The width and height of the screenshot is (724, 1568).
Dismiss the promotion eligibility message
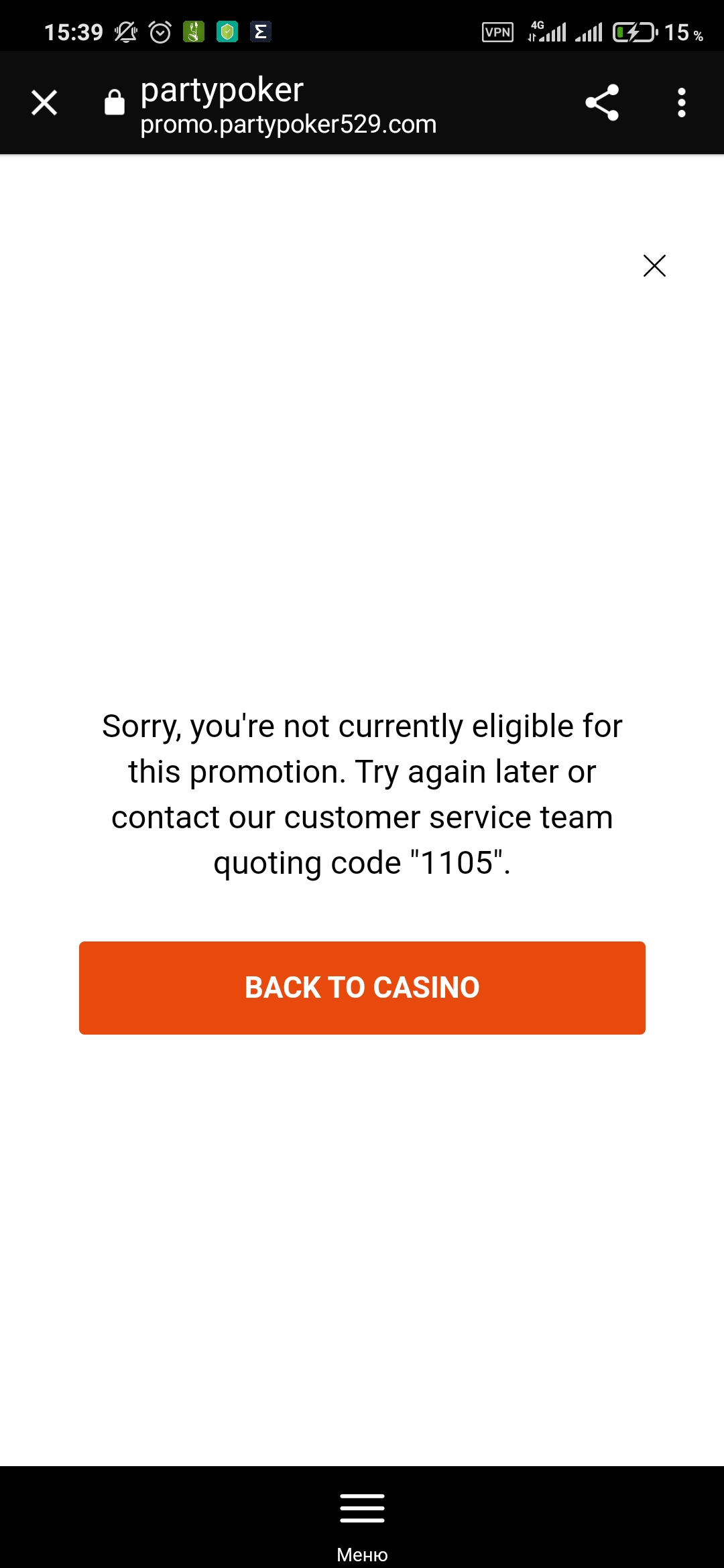pyautogui.click(x=654, y=266)
